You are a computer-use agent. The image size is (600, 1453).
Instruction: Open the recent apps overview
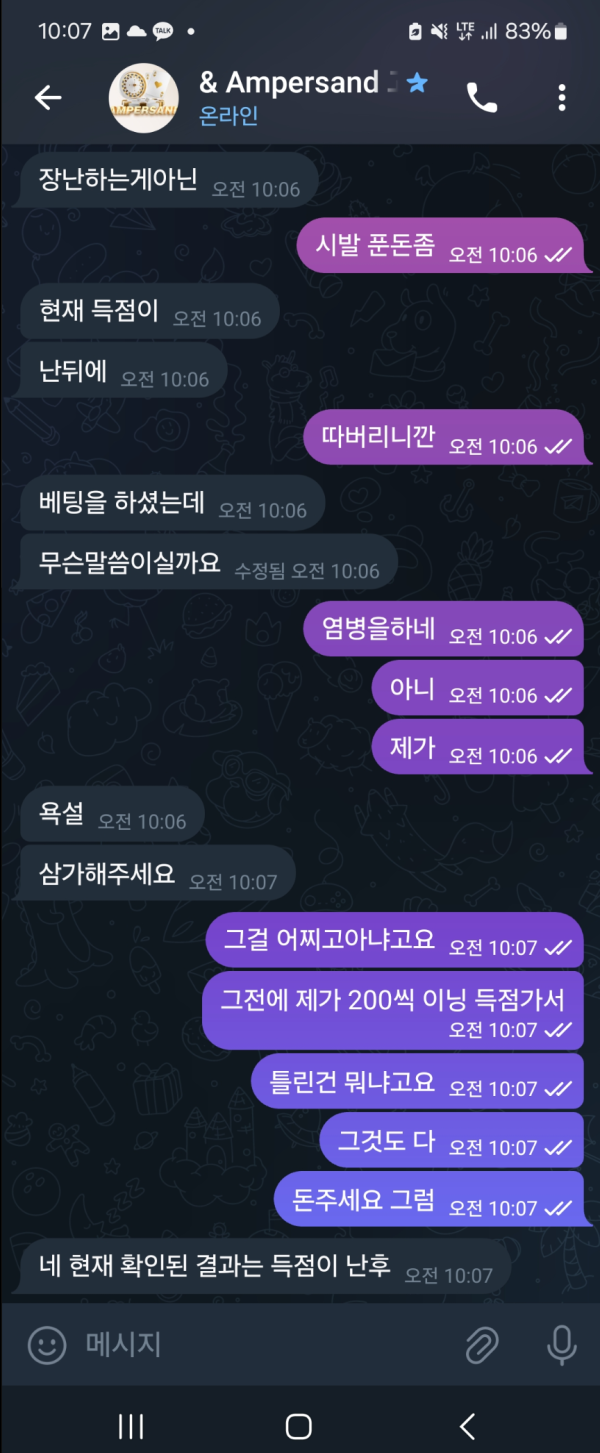(x=131, y=1426)
